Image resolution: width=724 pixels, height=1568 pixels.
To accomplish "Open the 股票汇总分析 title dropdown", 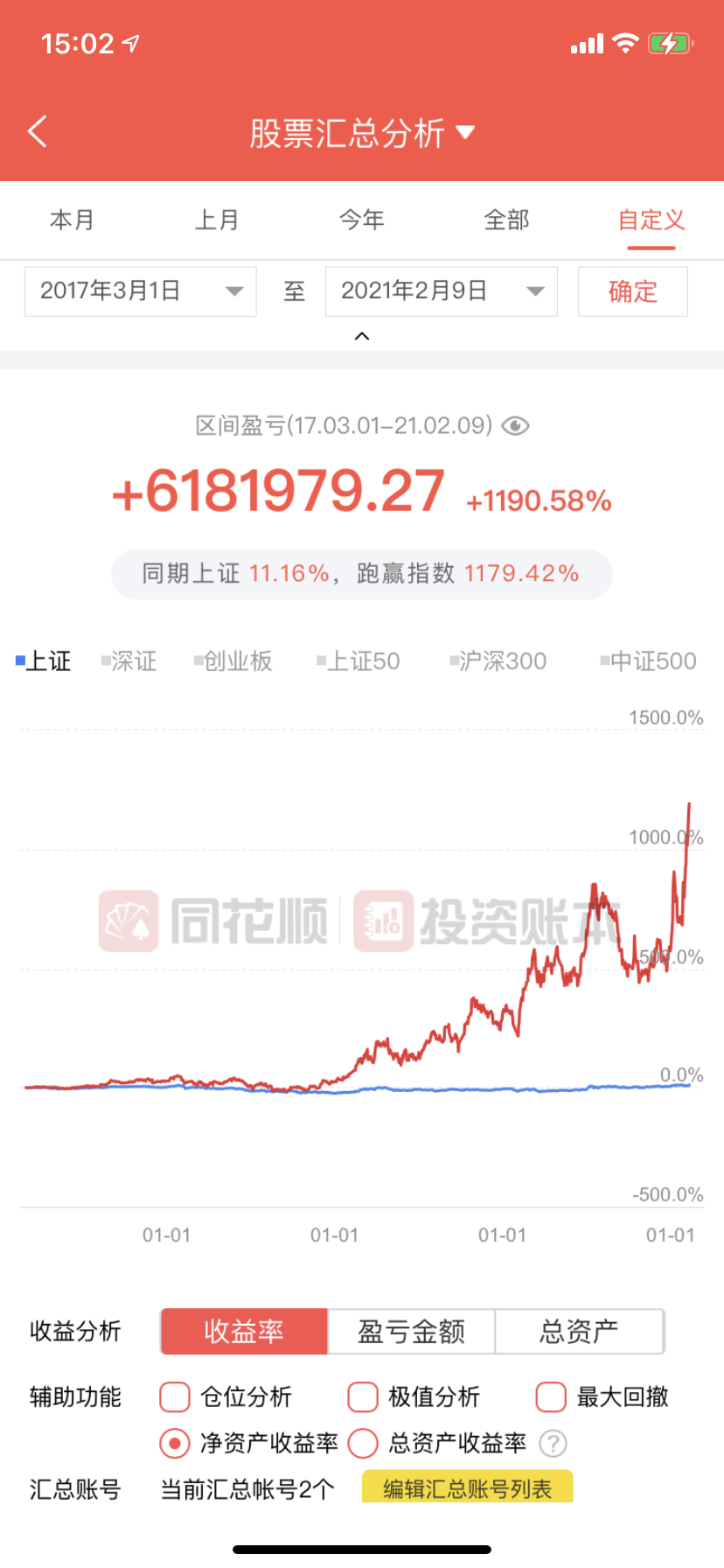I will (361, 133).
